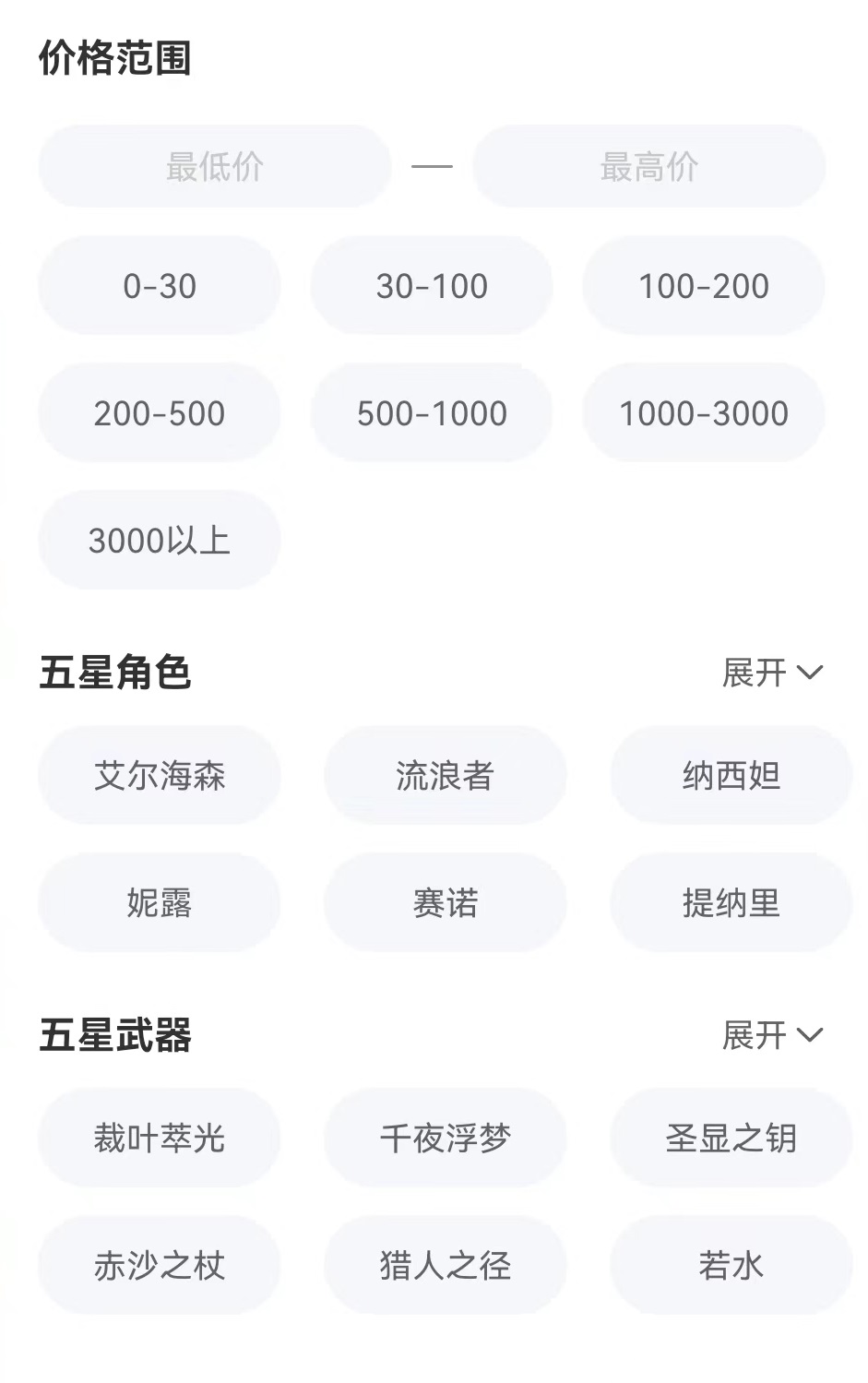
Task: Filter by weapon 赤沙之杖
Action: pos(160,1266)
